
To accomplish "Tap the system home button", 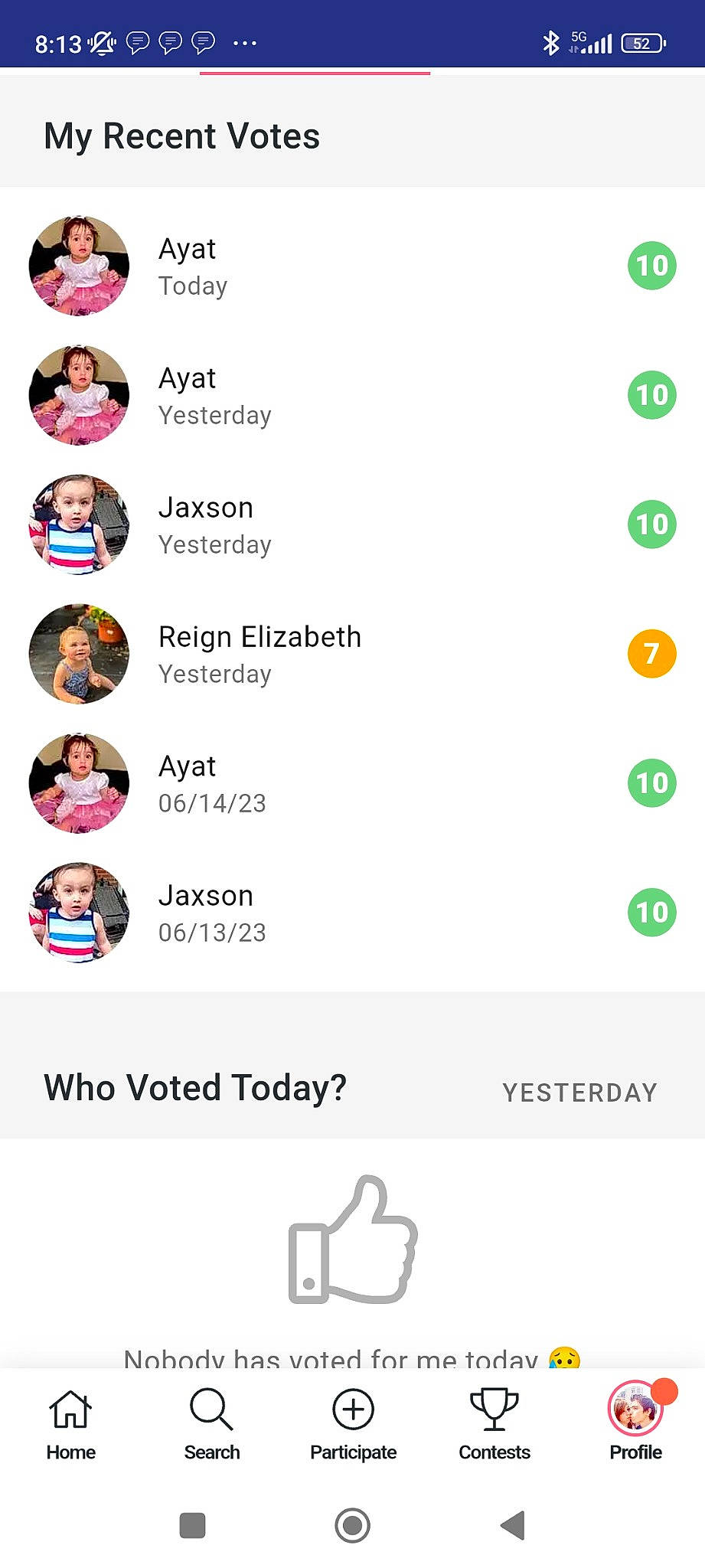I will (x=352, y=1525).
